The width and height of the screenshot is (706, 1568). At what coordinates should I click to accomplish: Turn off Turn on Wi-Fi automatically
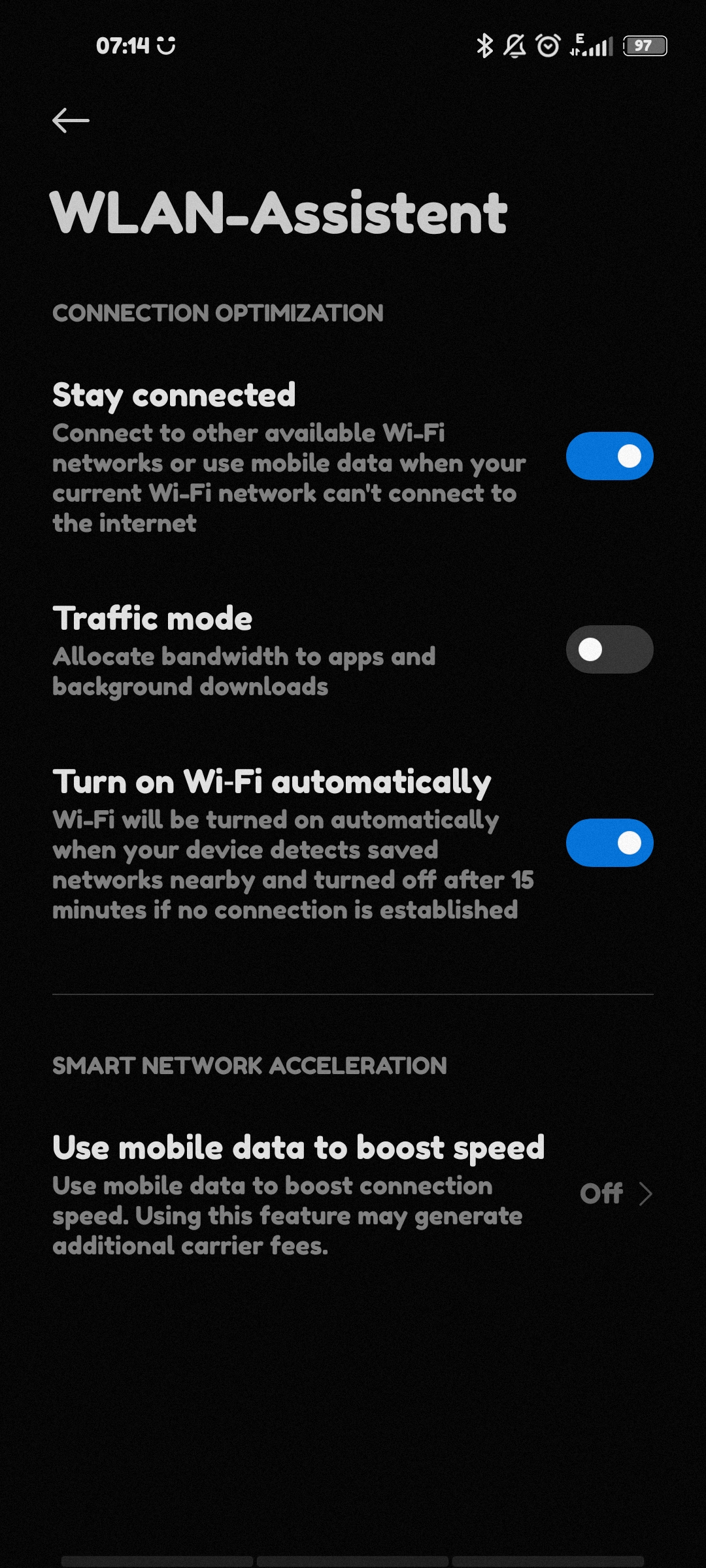click(x=609, y=843)
